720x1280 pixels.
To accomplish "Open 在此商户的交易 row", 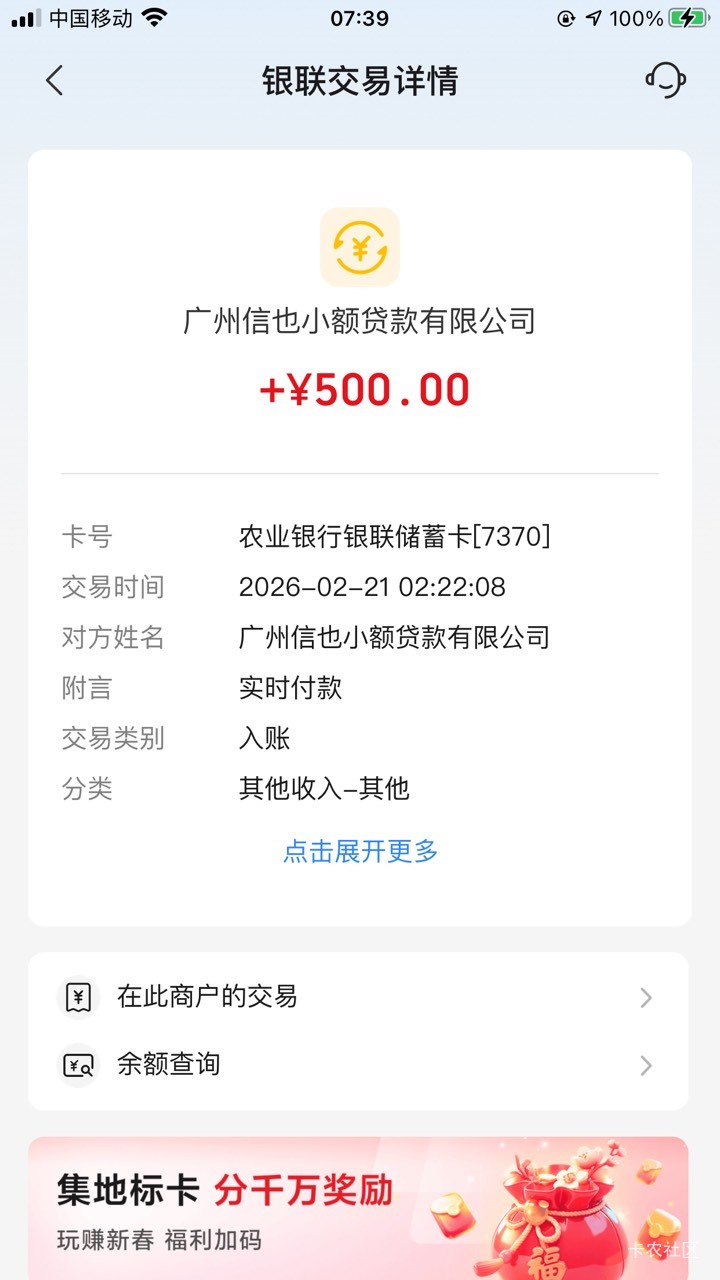I will [x=360, y=997].
